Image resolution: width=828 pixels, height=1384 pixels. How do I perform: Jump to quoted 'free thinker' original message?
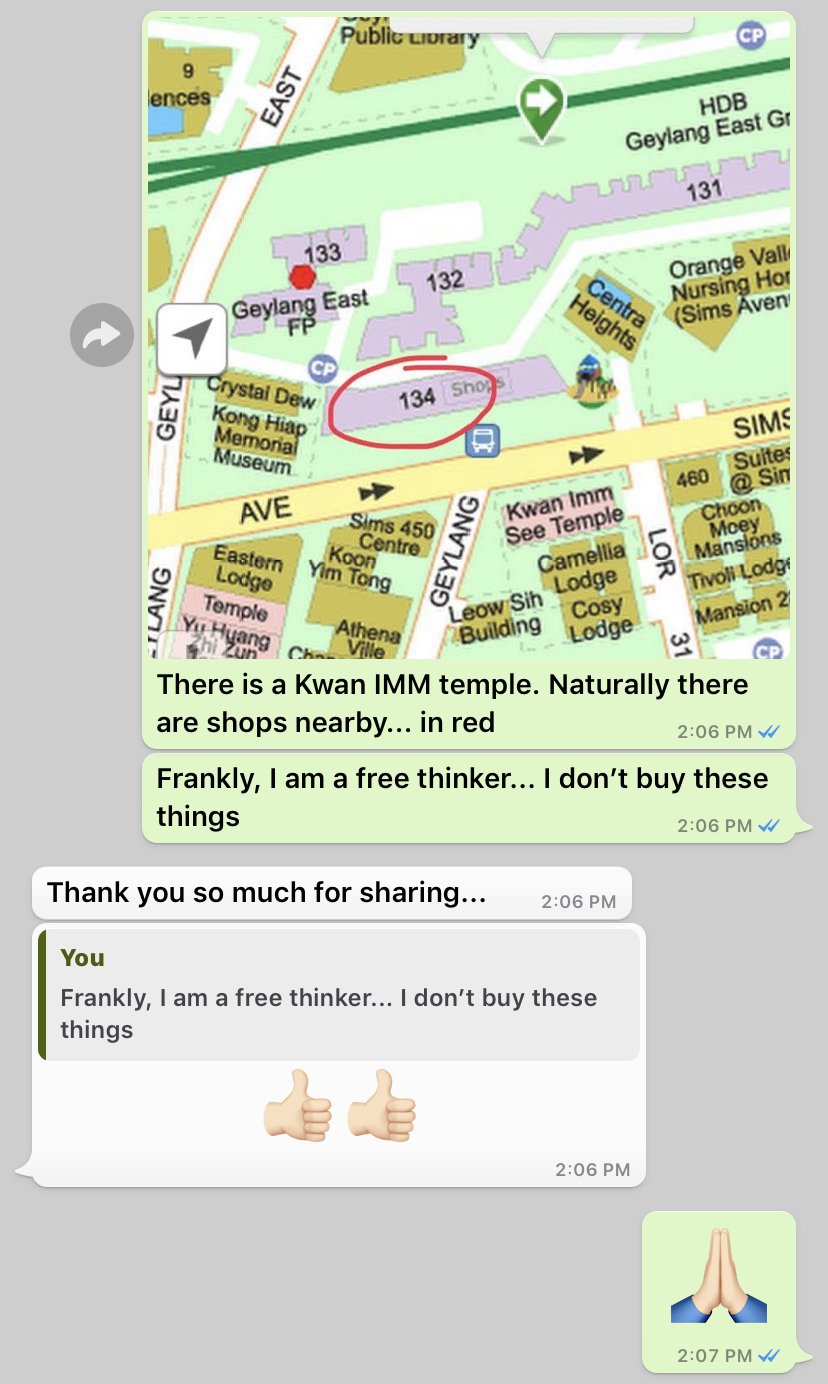click(338, 993)
